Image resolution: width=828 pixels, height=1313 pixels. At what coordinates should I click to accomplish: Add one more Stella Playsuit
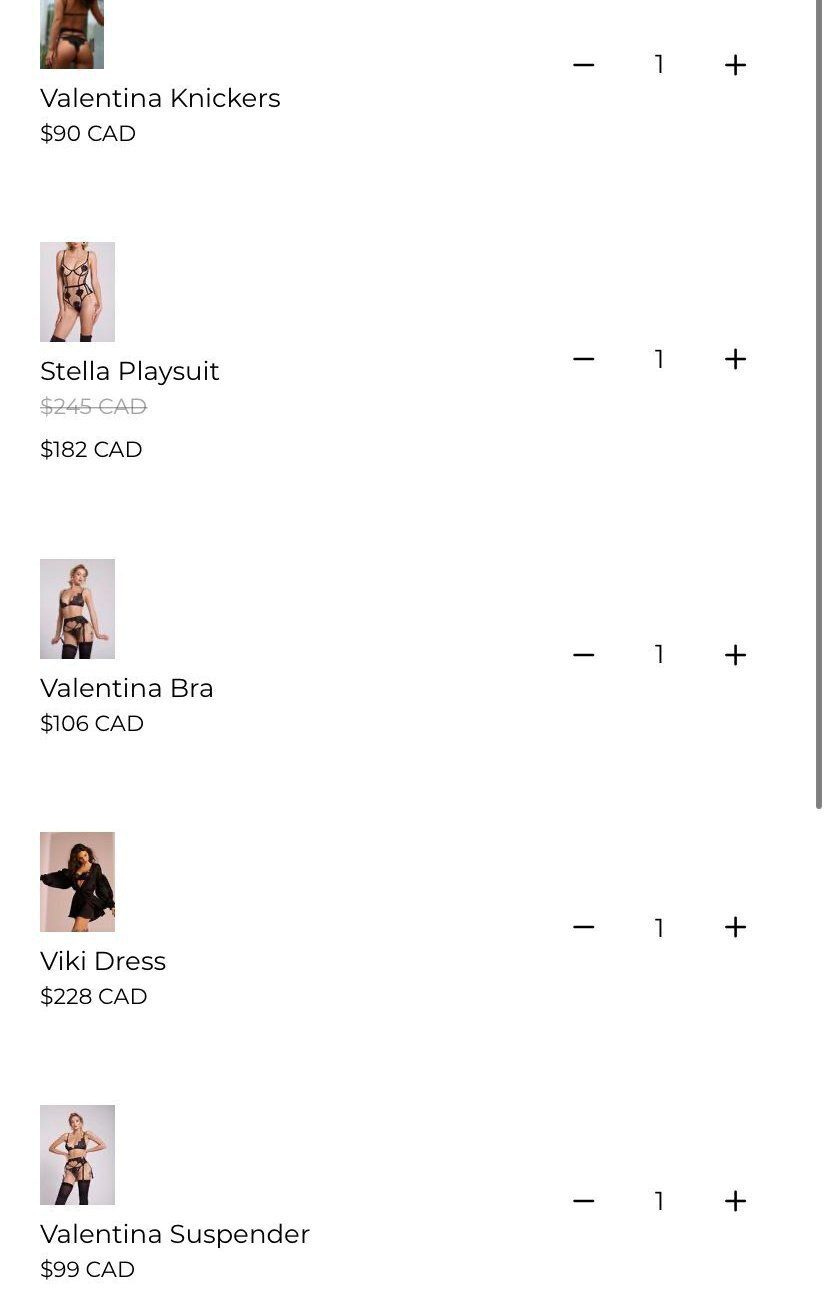pos(735,359)
